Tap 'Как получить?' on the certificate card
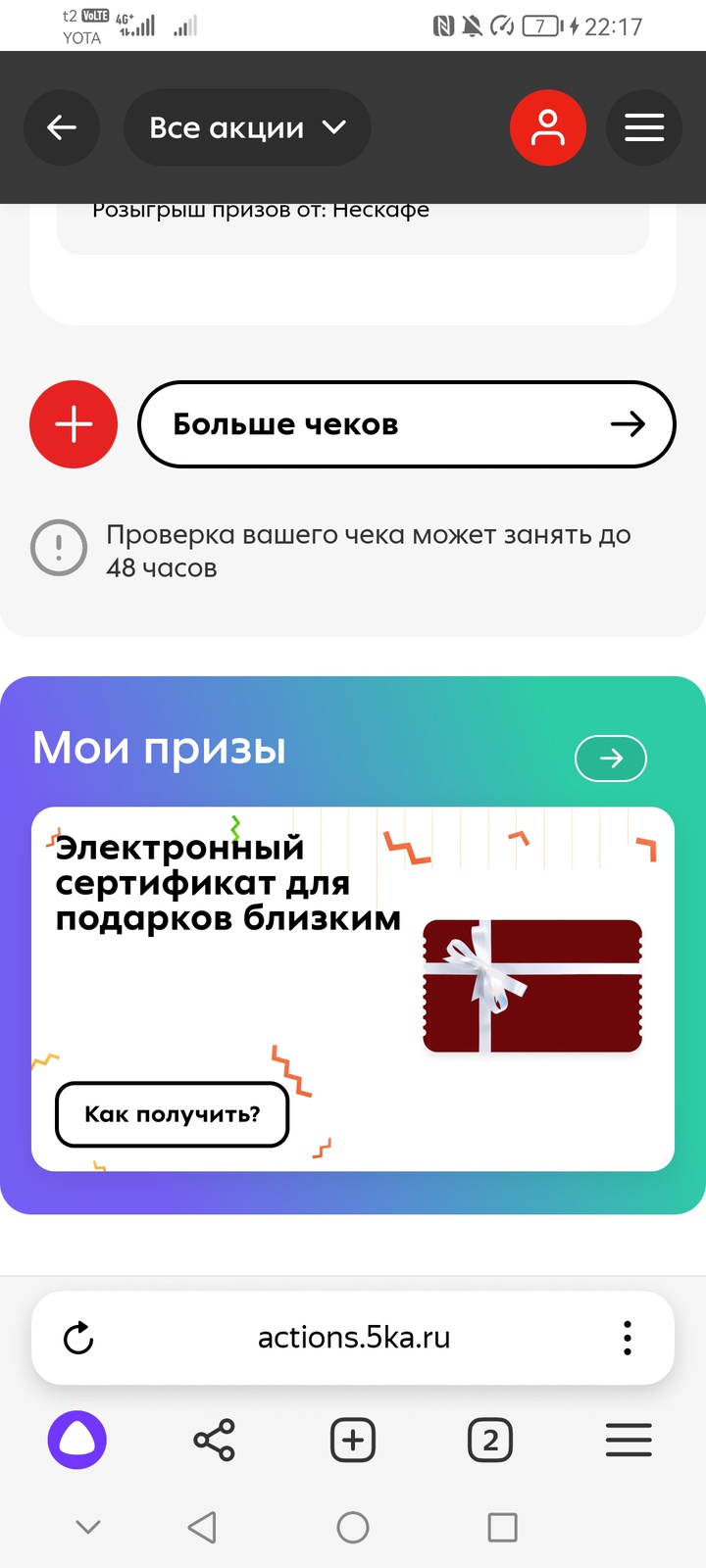The image size is (706, 1568). [x=173, y=1114]
